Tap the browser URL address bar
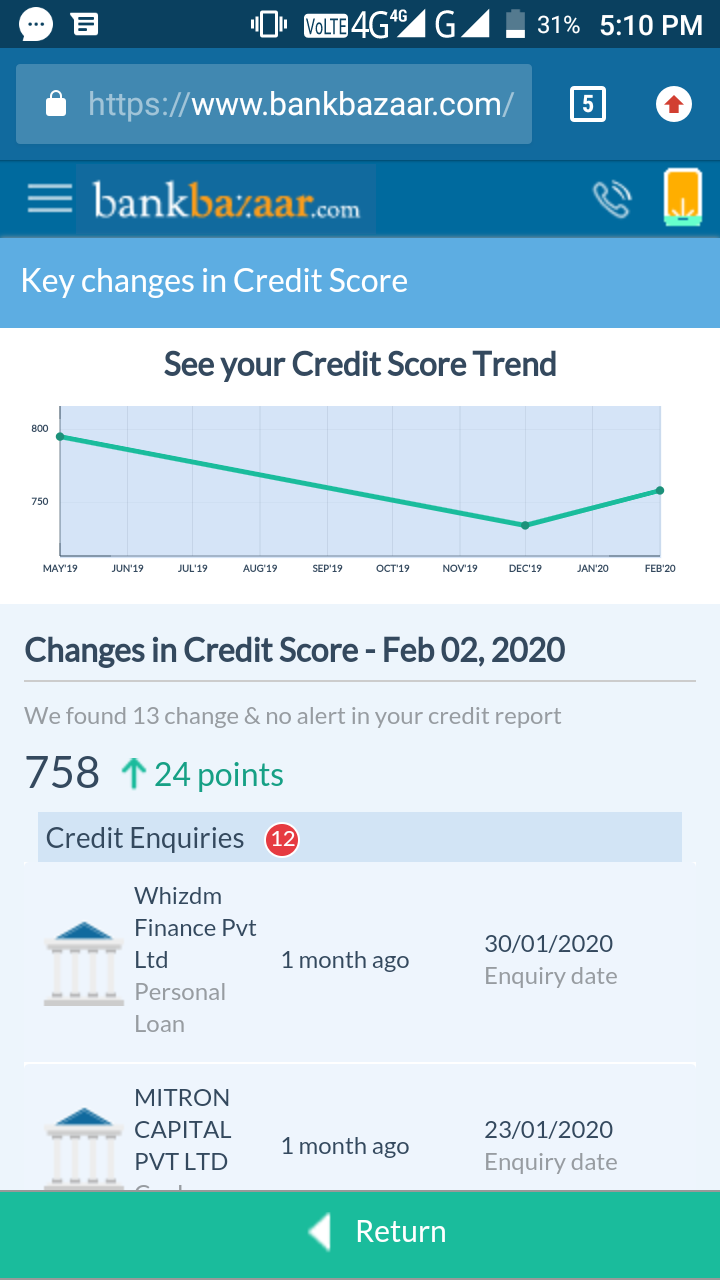This screenshot has height=1280, width=720. tap(274, 104)
